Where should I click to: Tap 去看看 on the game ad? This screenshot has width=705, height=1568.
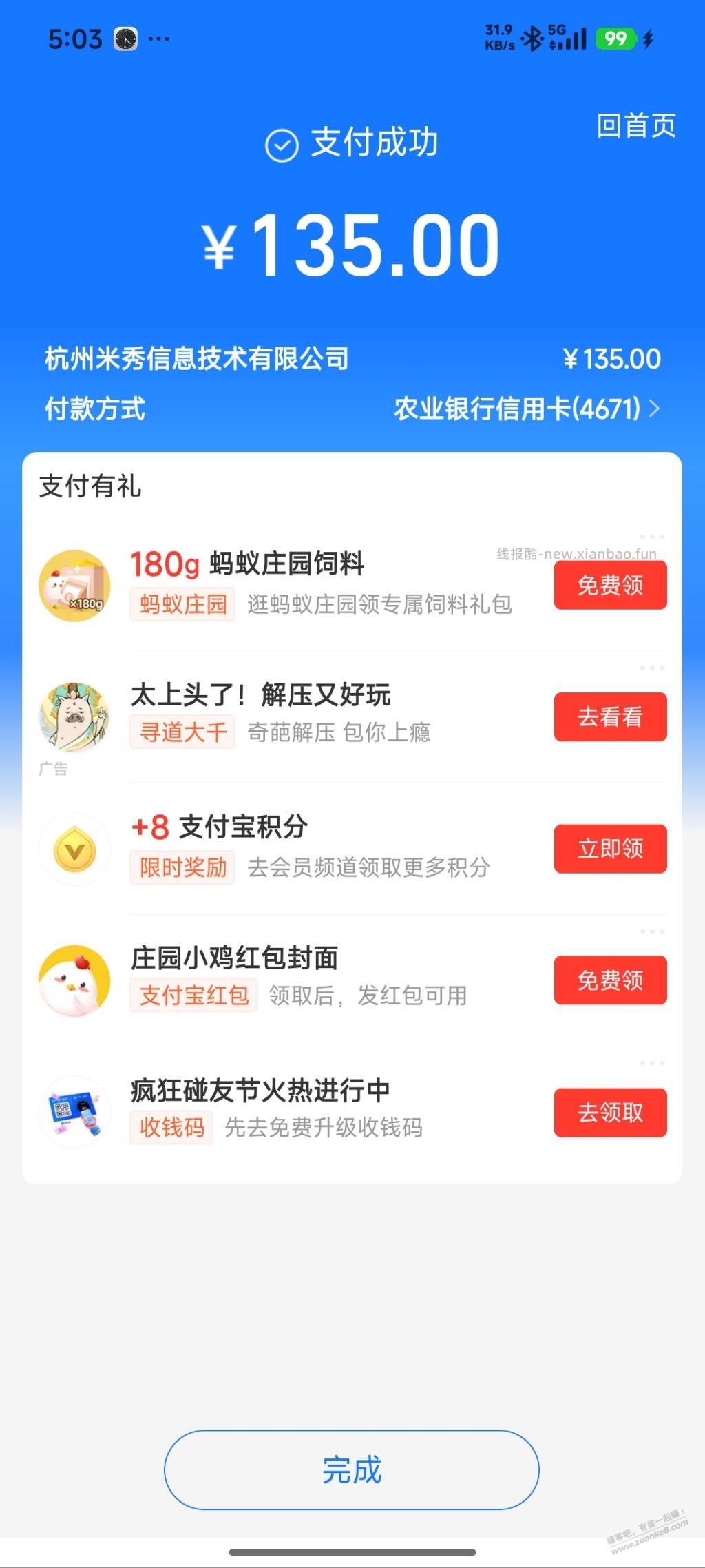tap(610, 717)
